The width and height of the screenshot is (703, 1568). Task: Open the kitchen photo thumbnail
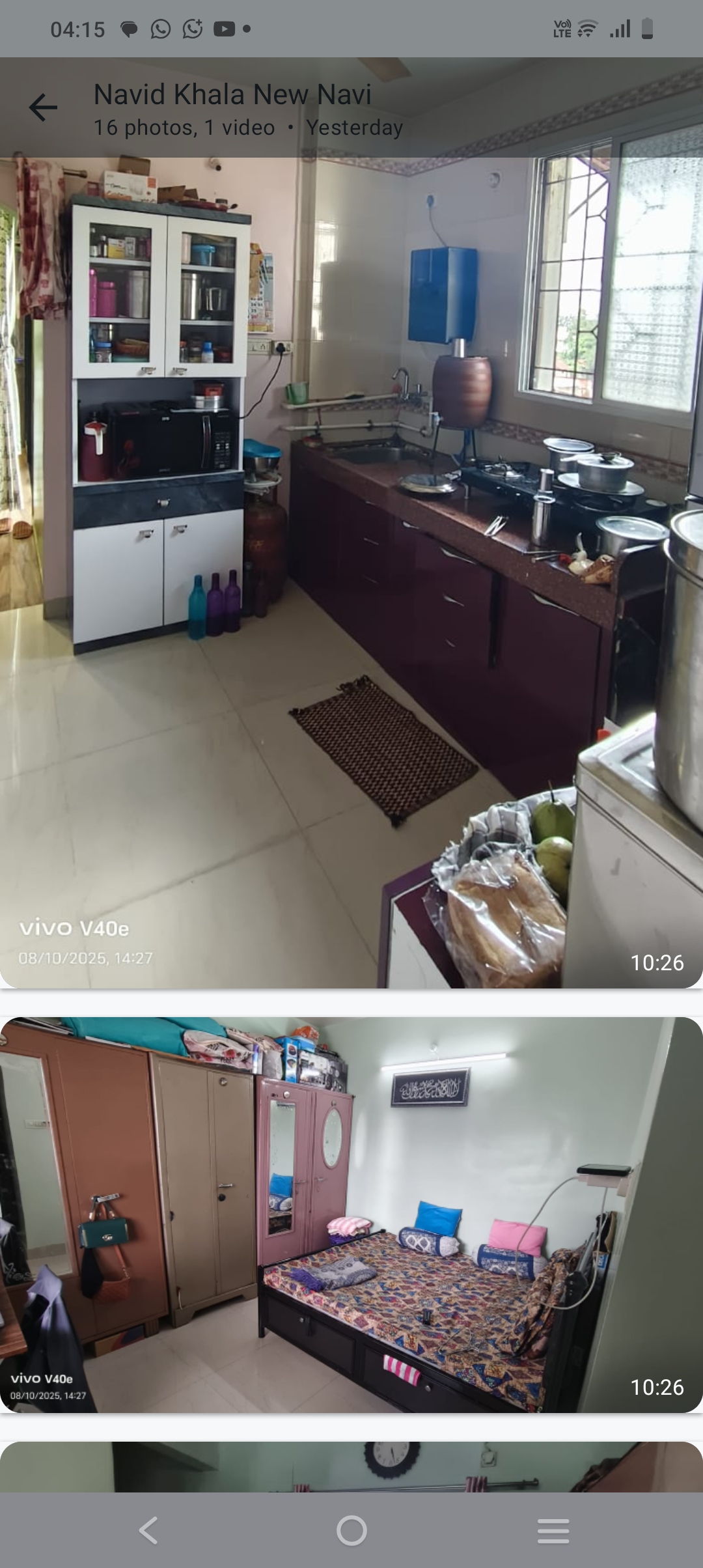(x=351, y=567)
